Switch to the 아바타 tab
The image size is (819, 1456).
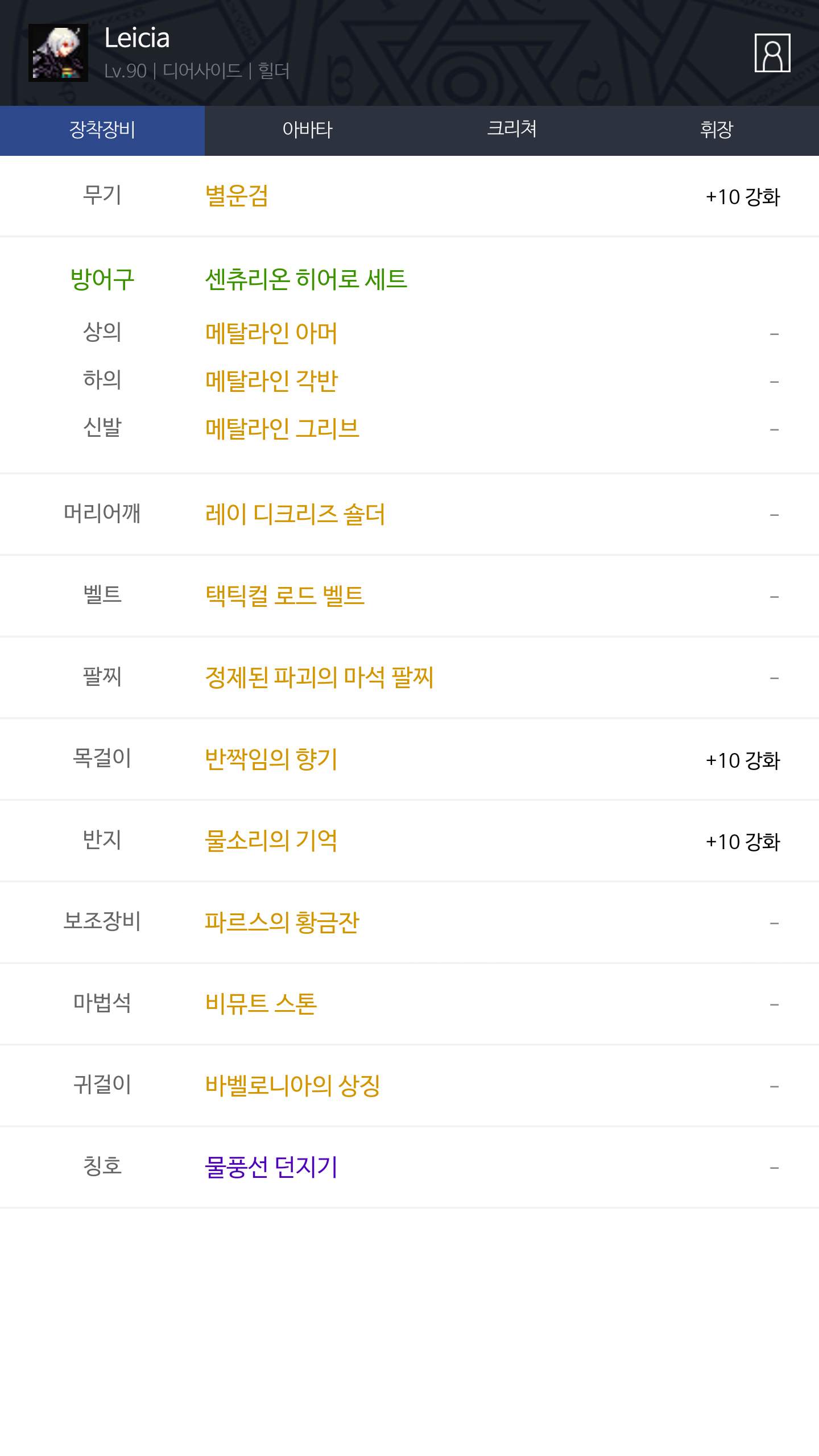[x=307, y=130]
